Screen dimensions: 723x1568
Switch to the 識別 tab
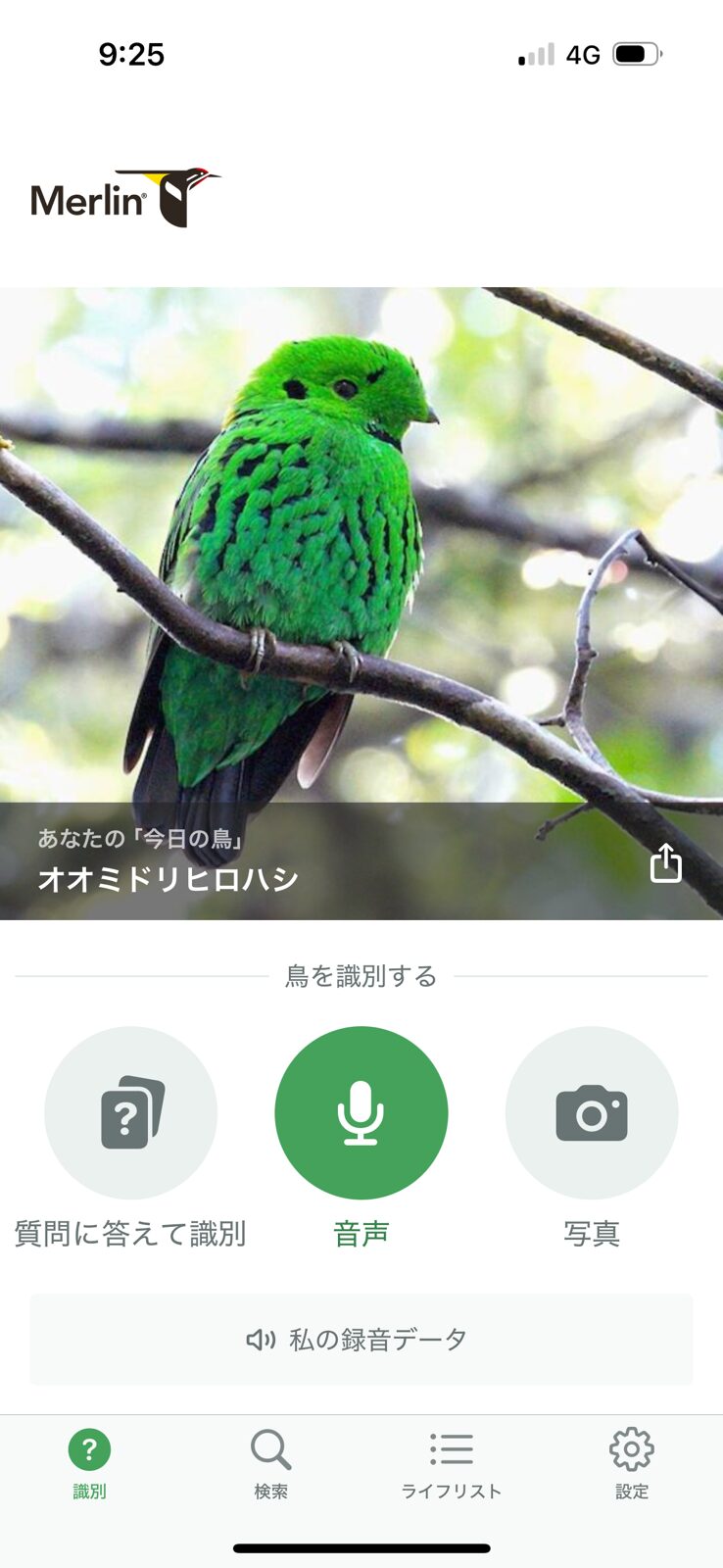click(89, 1462)
